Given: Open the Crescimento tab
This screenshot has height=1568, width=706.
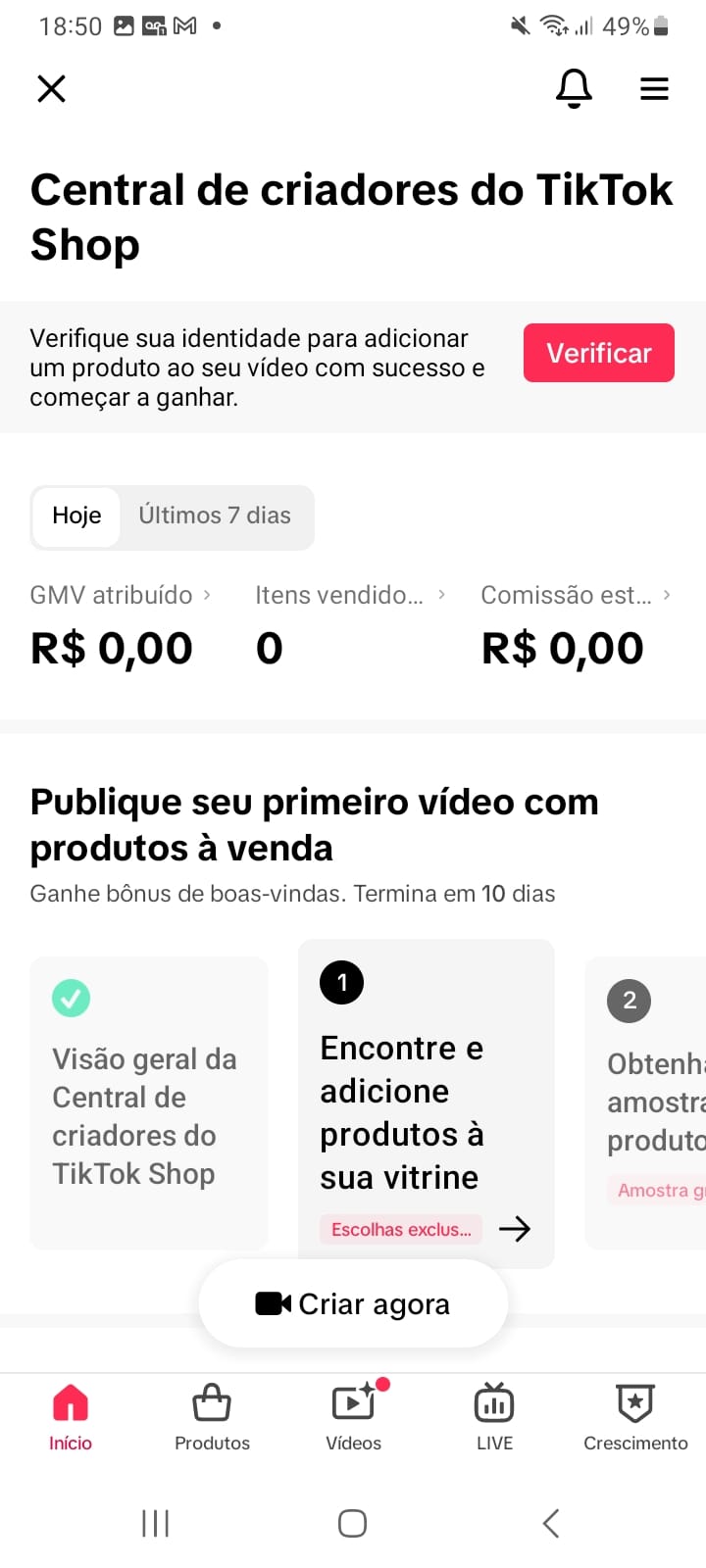Looking at the screenshot, I should [635, 1417].
